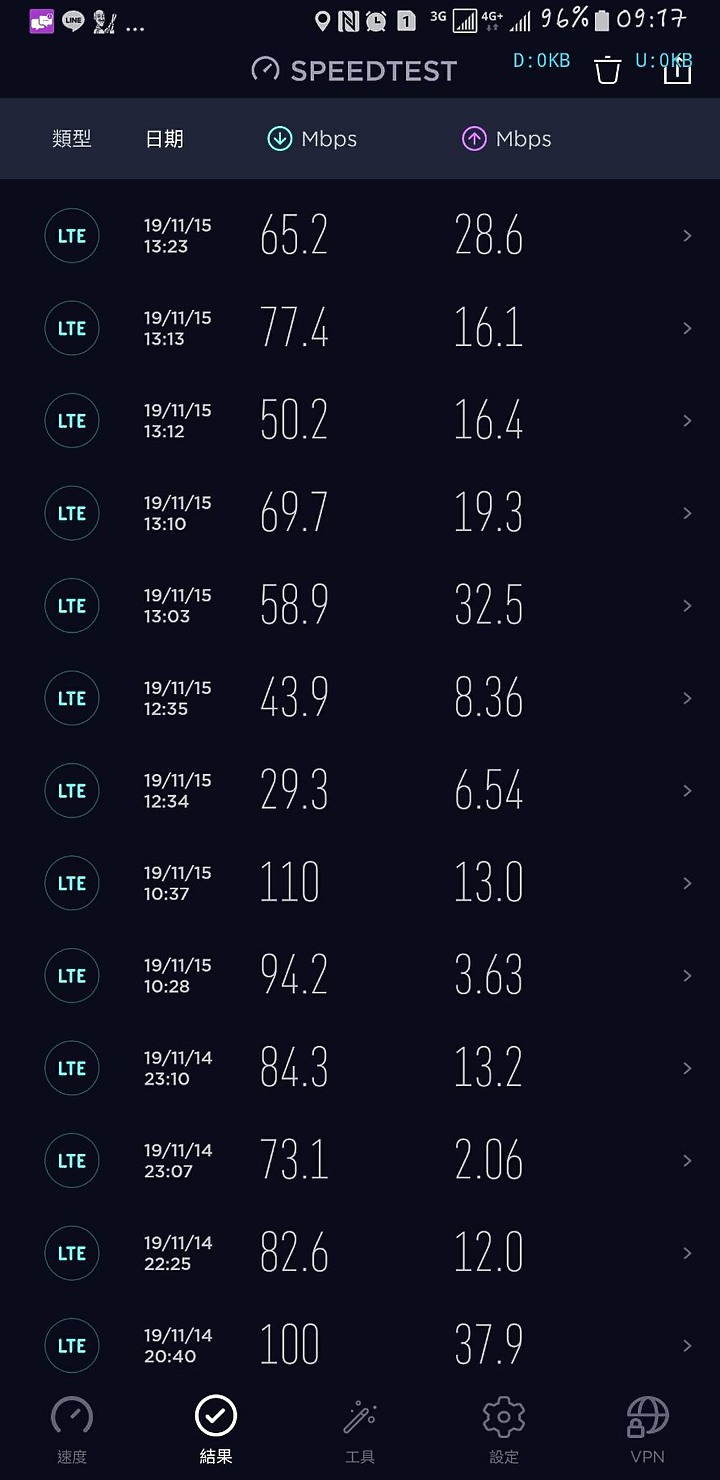Select the 結果 tab
Viewport: 720px width, 1480px height.
tap(216, 1430)
